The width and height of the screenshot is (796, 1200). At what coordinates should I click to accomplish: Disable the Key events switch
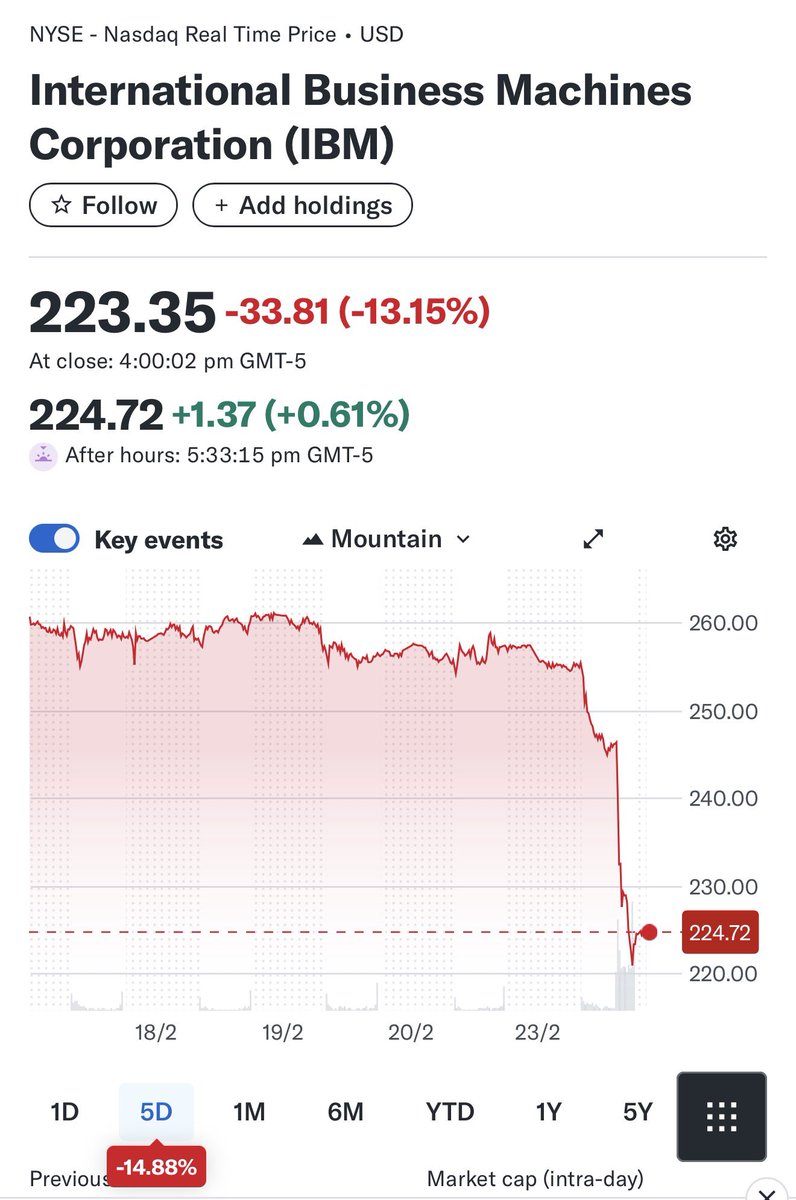pos(54,539)
